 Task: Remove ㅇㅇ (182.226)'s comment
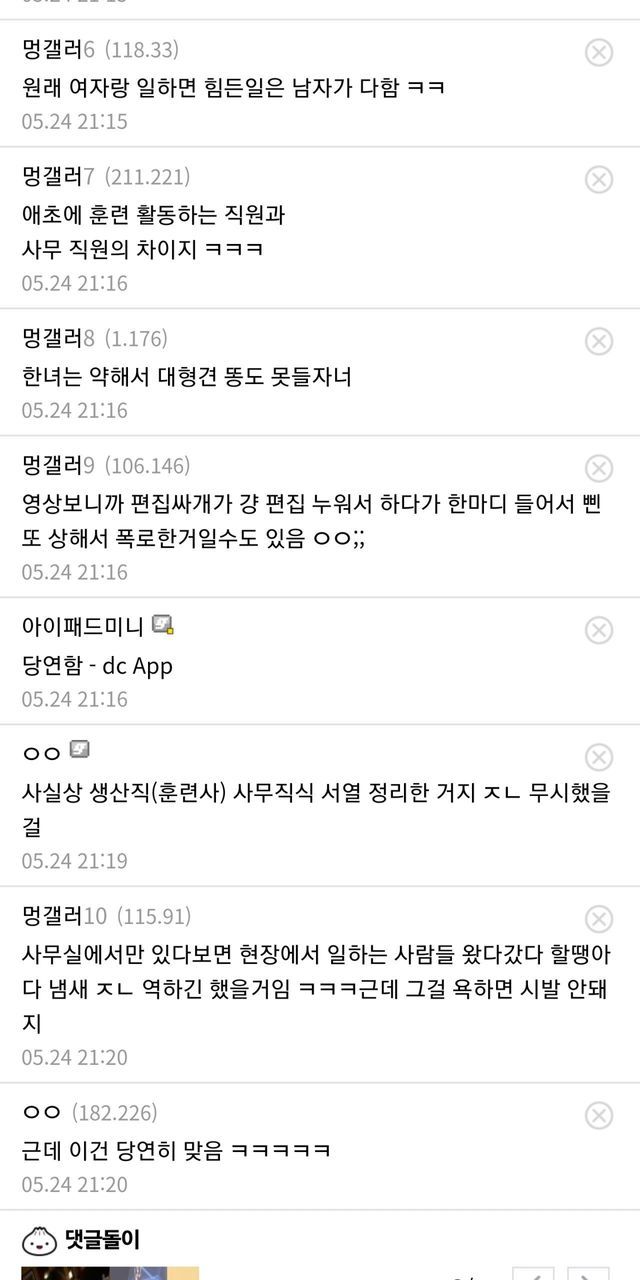coord(598,1115)
